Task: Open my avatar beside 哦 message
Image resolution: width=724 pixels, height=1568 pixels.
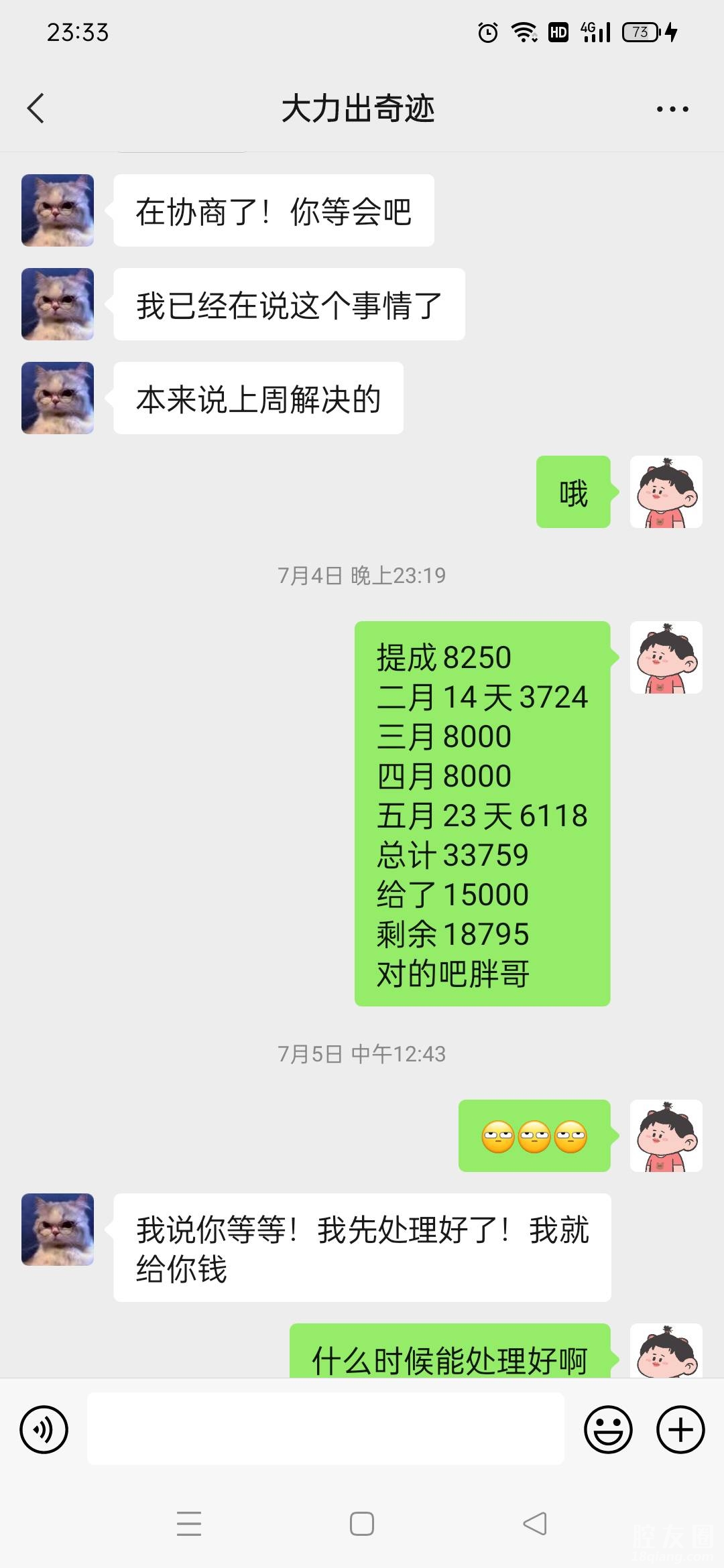Action: click(x=666, y=492)
